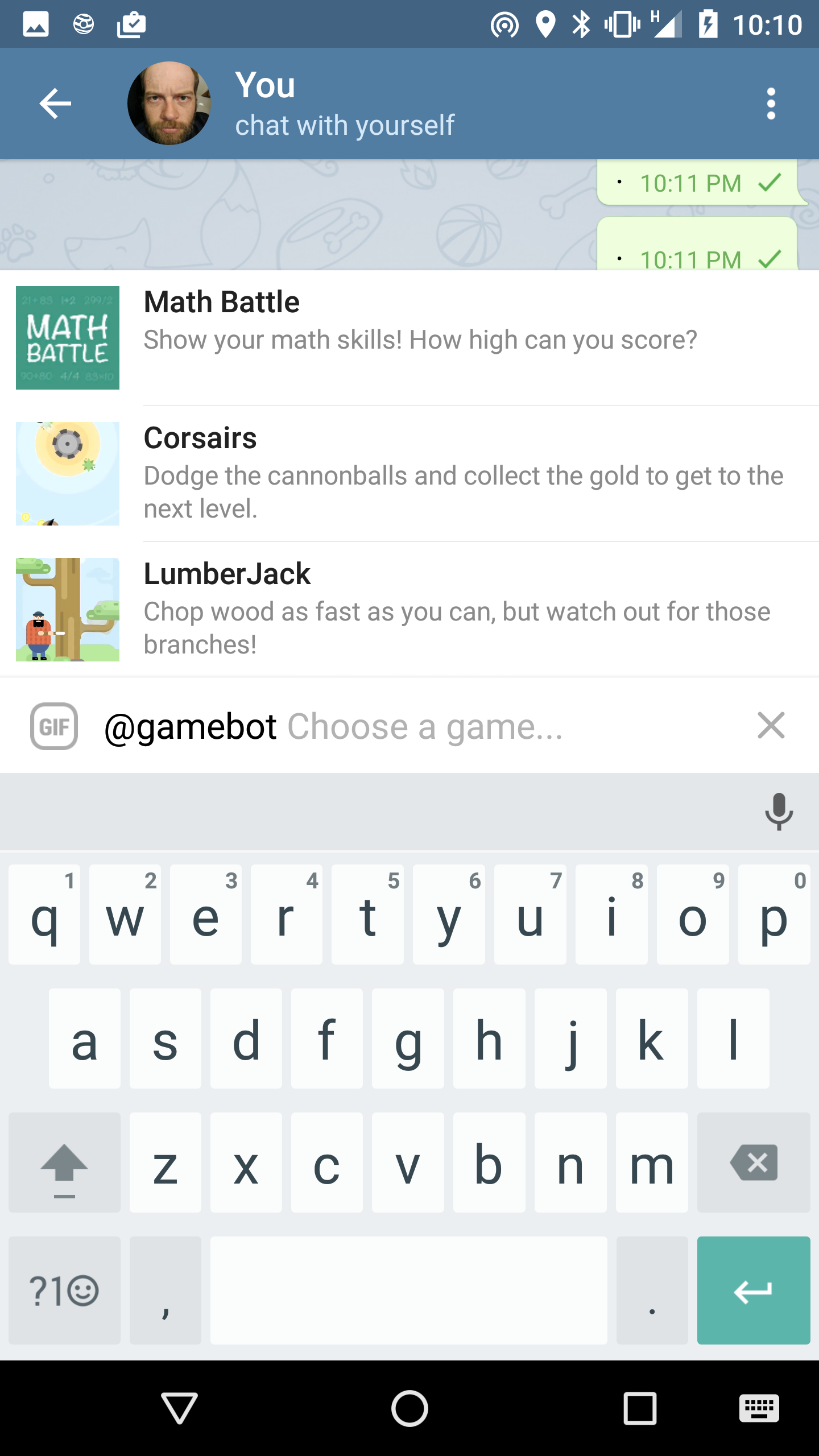Choose the Corsairs game
The height and width of the screenshot is (1456, 819).
pyautogui.click(x=409, y=474)
